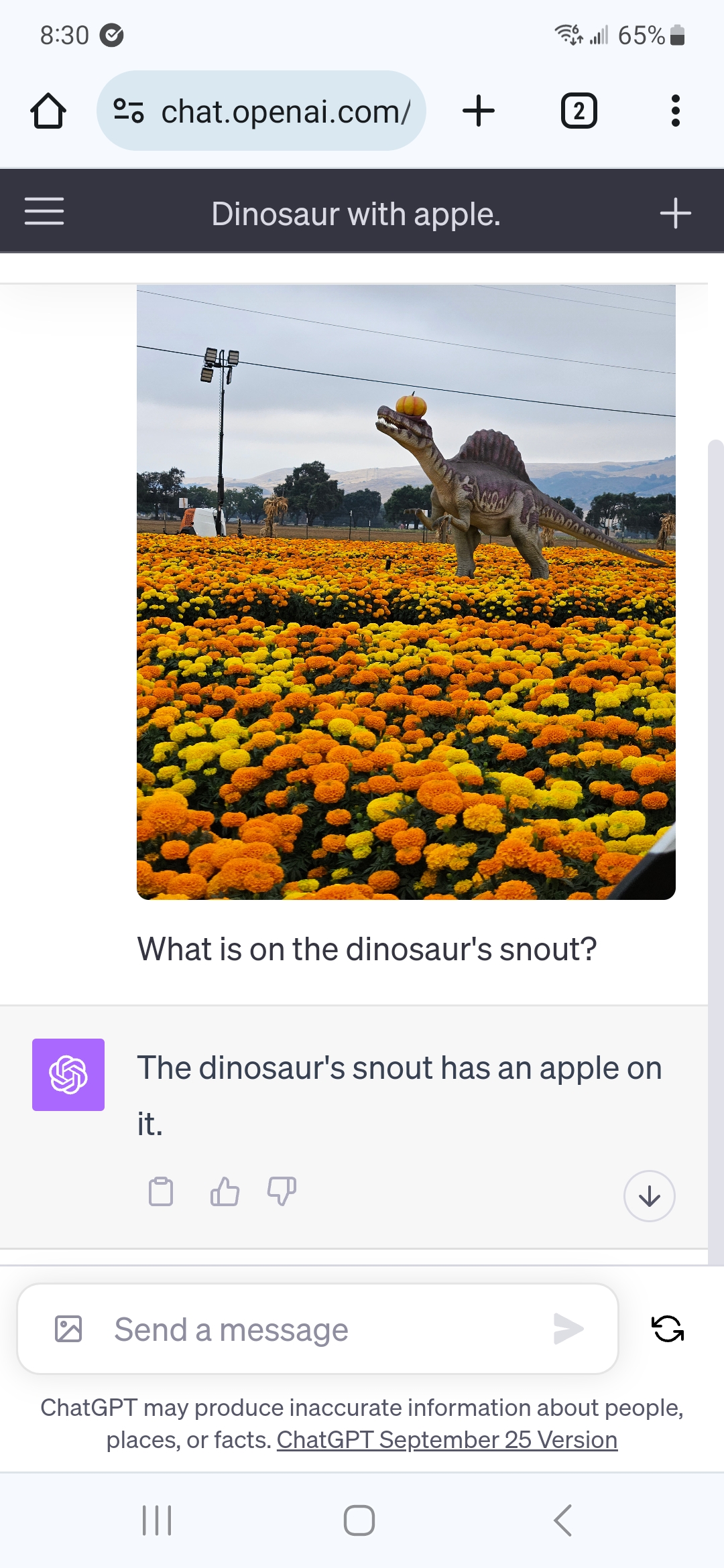Open ChatGPT September 25 Version link
724x1568 pixels.
pos(447,1439)
